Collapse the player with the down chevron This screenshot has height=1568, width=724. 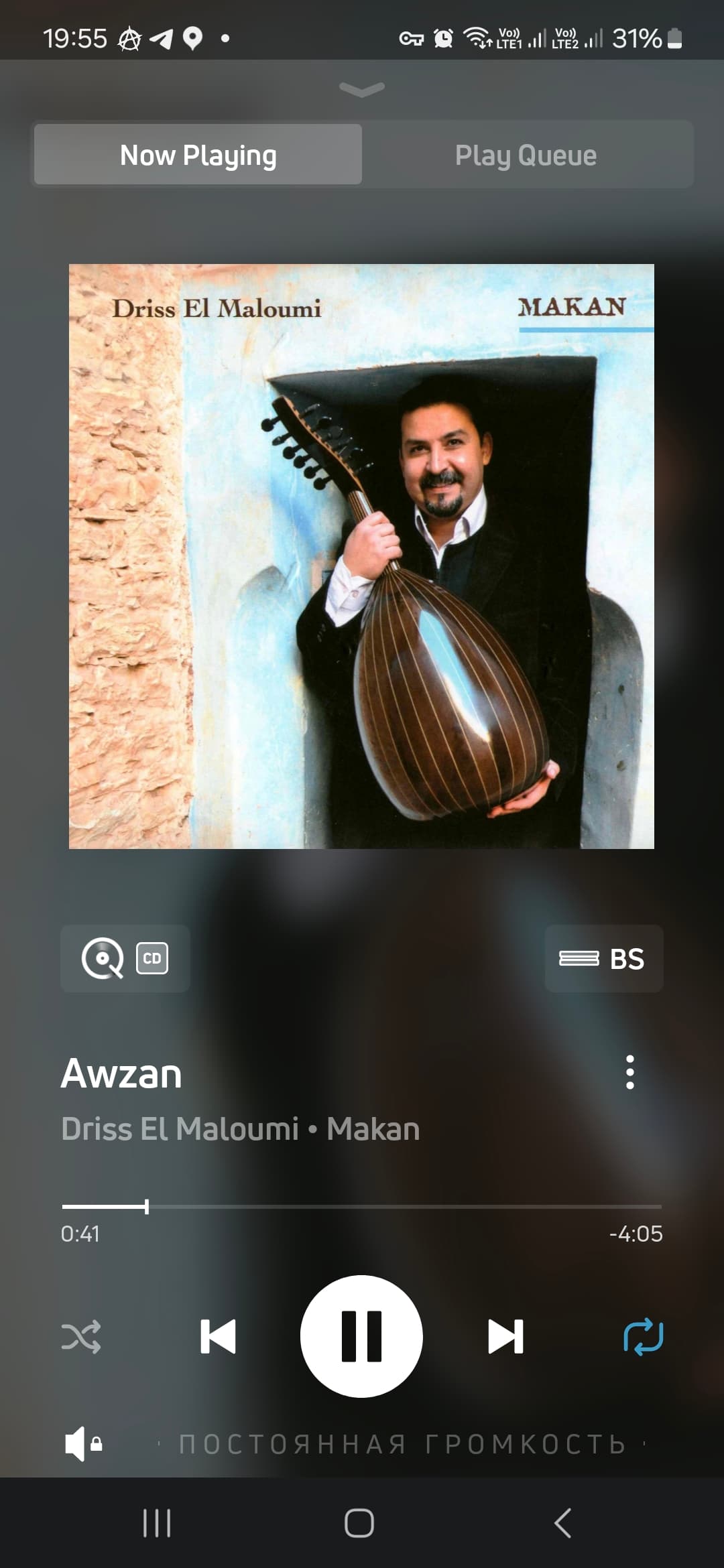point(362,89)
